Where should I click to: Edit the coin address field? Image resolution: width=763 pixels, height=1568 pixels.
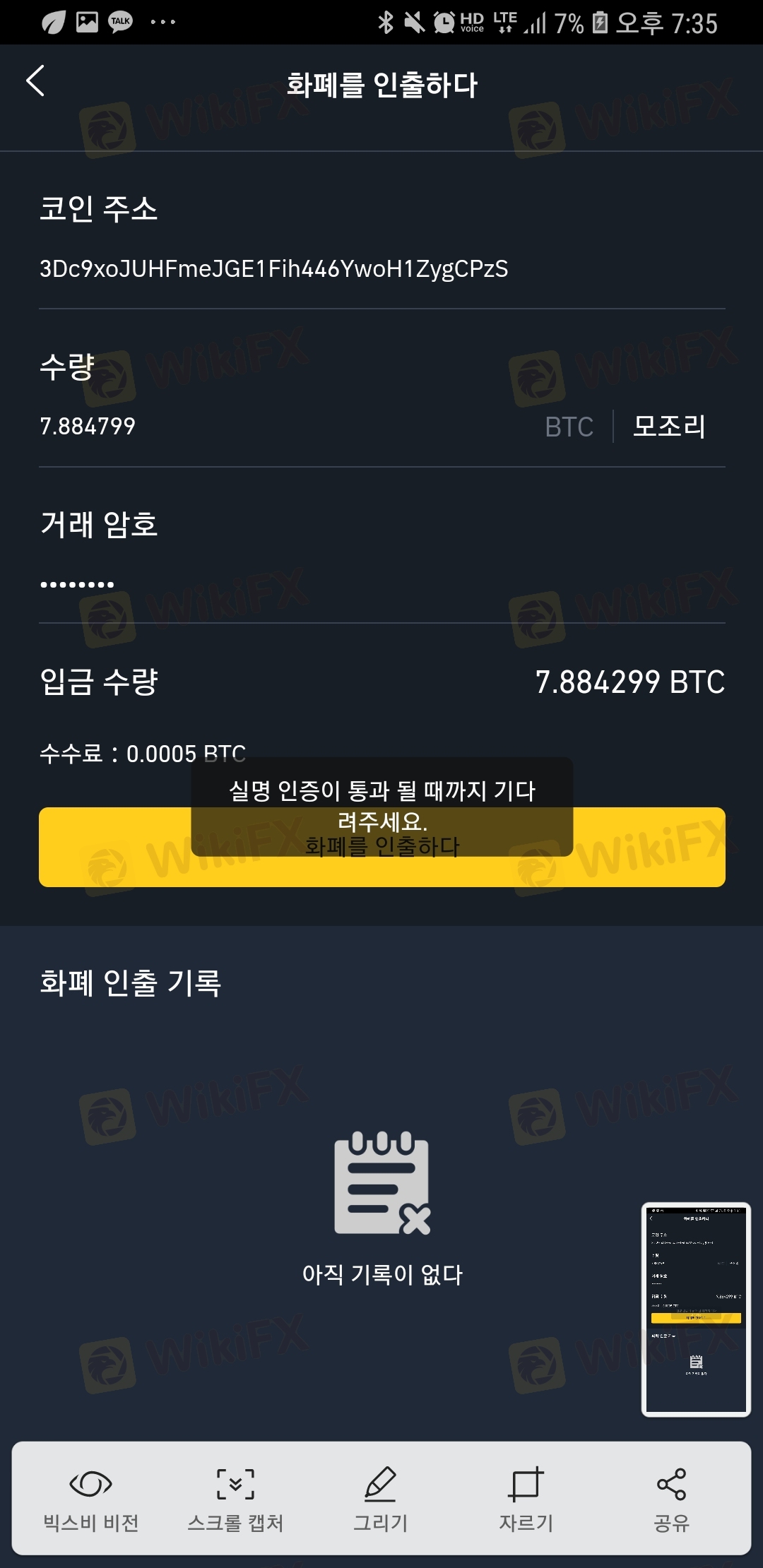tap(274, 269)
